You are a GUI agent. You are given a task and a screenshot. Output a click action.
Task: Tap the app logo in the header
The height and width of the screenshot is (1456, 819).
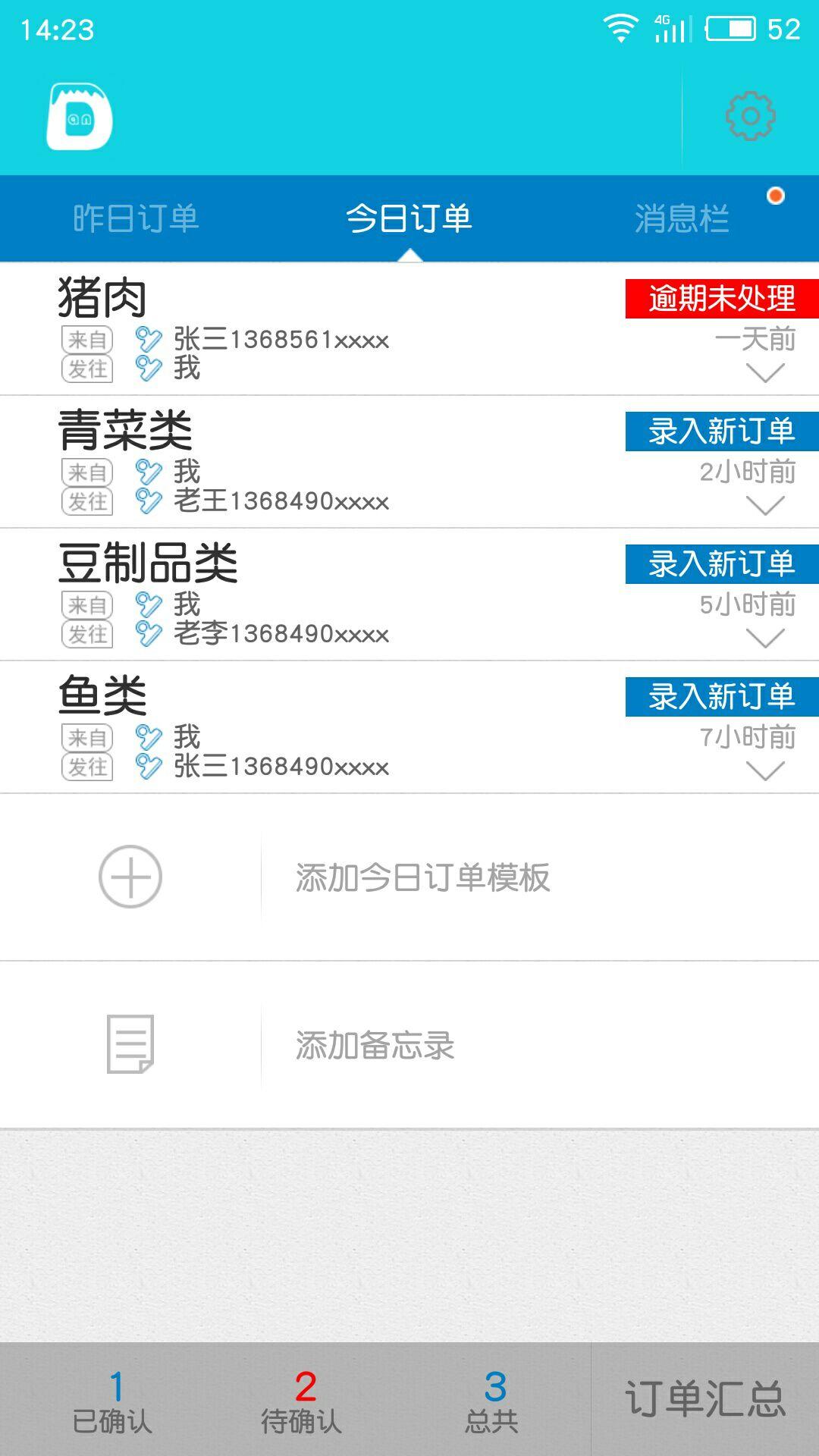(x=80, y=116)
